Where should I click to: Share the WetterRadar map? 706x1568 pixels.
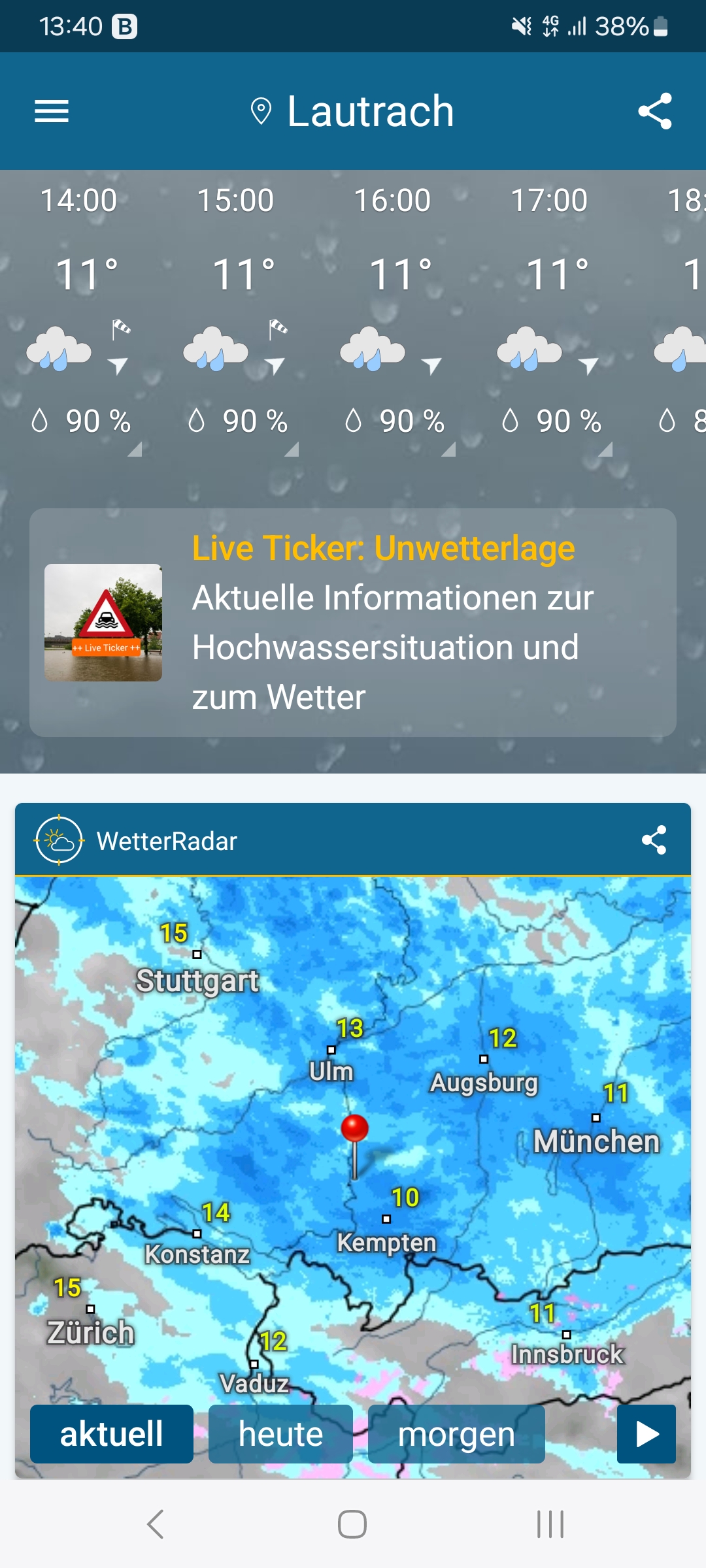tap(654, 840)
